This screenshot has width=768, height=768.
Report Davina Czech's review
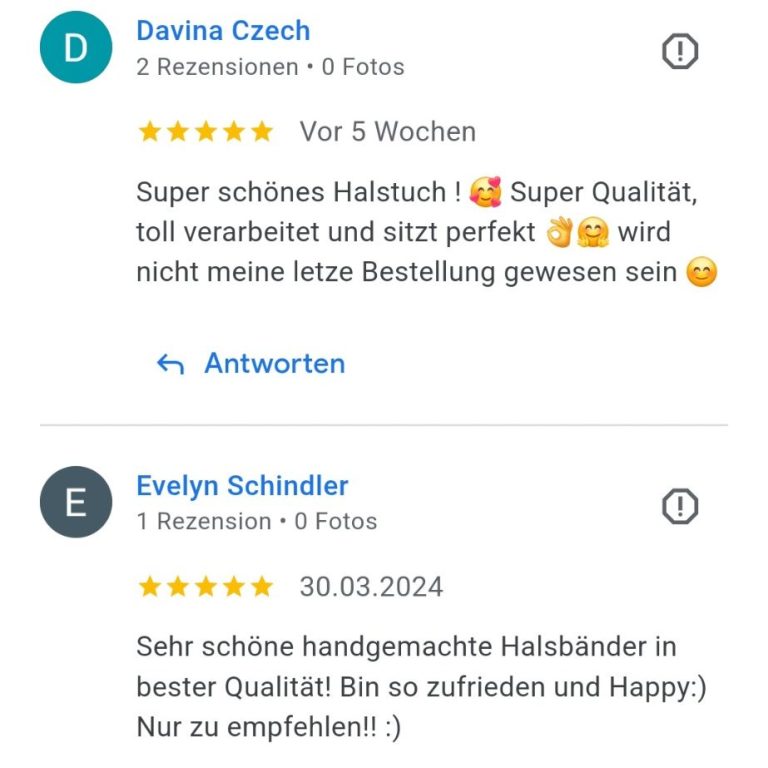tap(680, 51)
